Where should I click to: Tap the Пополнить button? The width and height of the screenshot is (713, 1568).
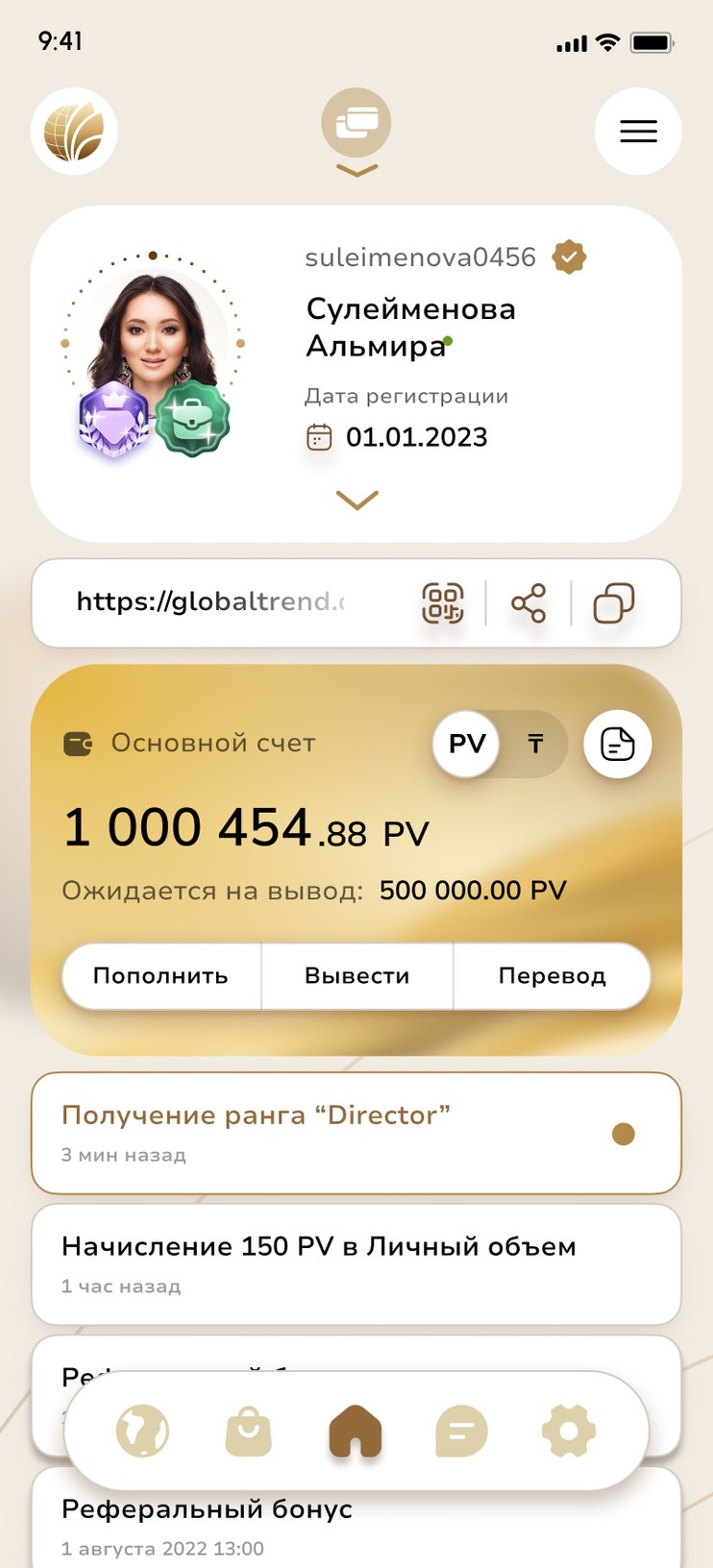(x=160, y=976)
